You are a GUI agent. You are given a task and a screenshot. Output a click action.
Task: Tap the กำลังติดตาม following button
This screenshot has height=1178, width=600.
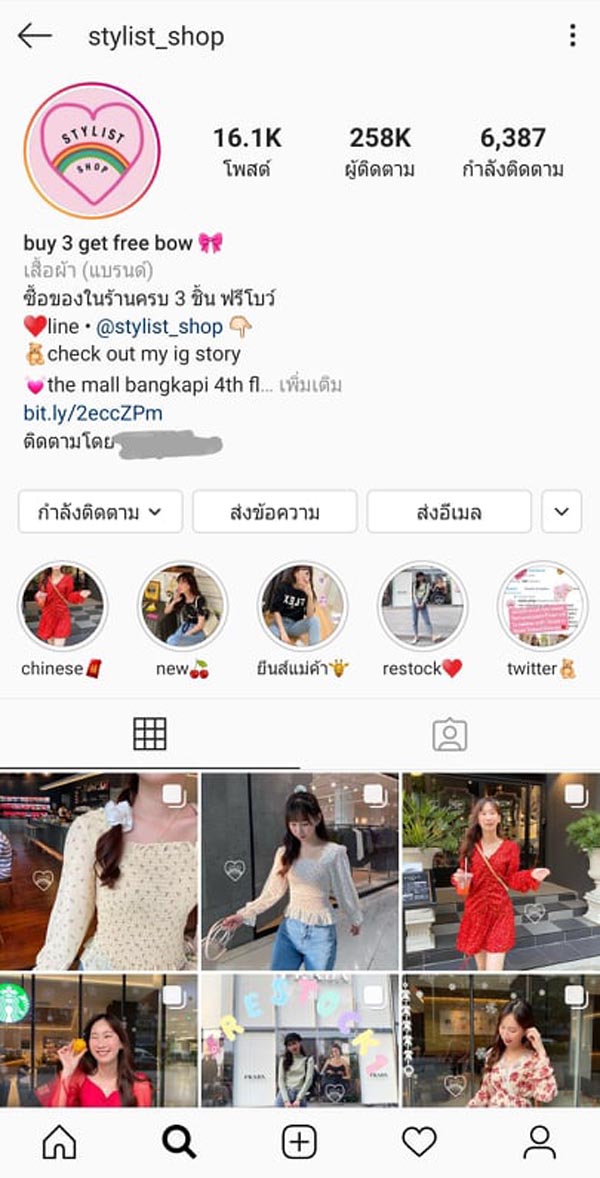[x=100, y=512]
